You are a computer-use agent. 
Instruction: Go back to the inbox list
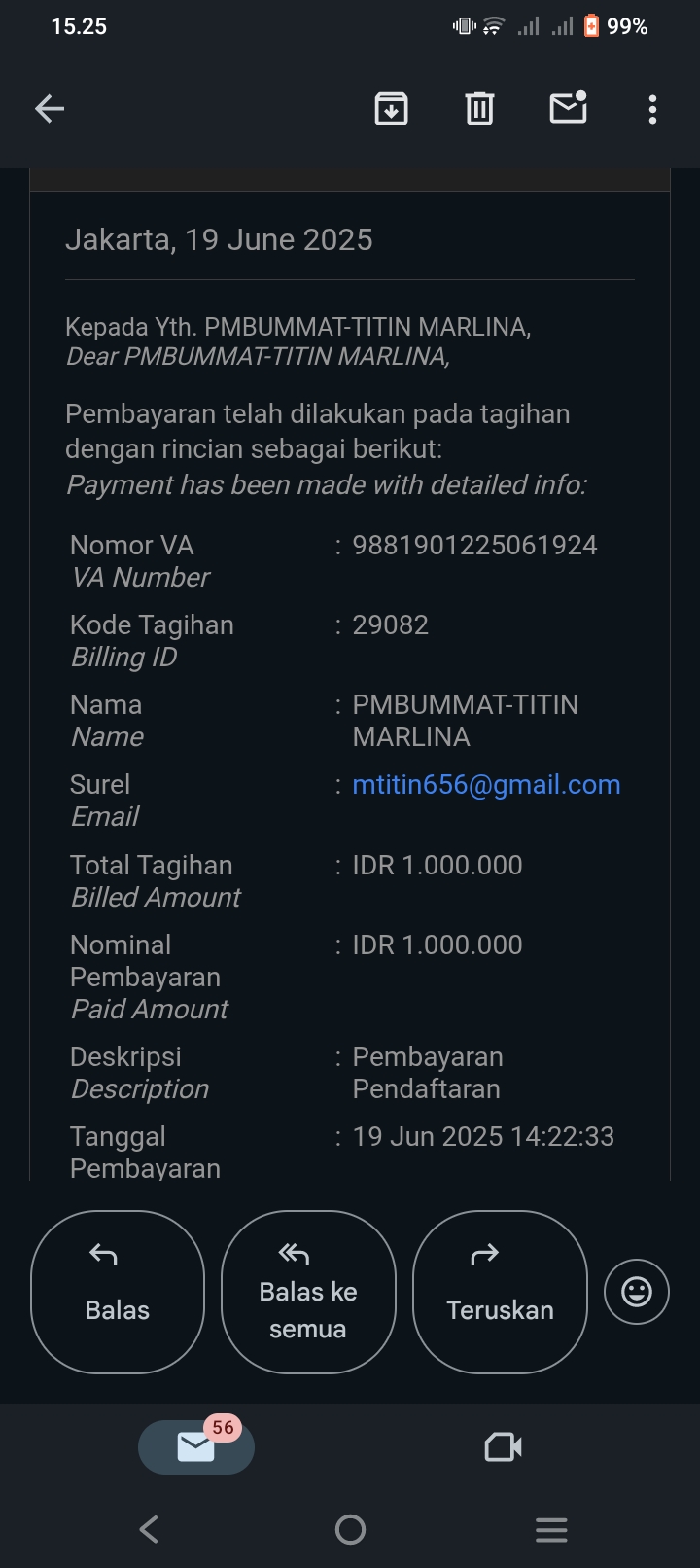point(50,109)
